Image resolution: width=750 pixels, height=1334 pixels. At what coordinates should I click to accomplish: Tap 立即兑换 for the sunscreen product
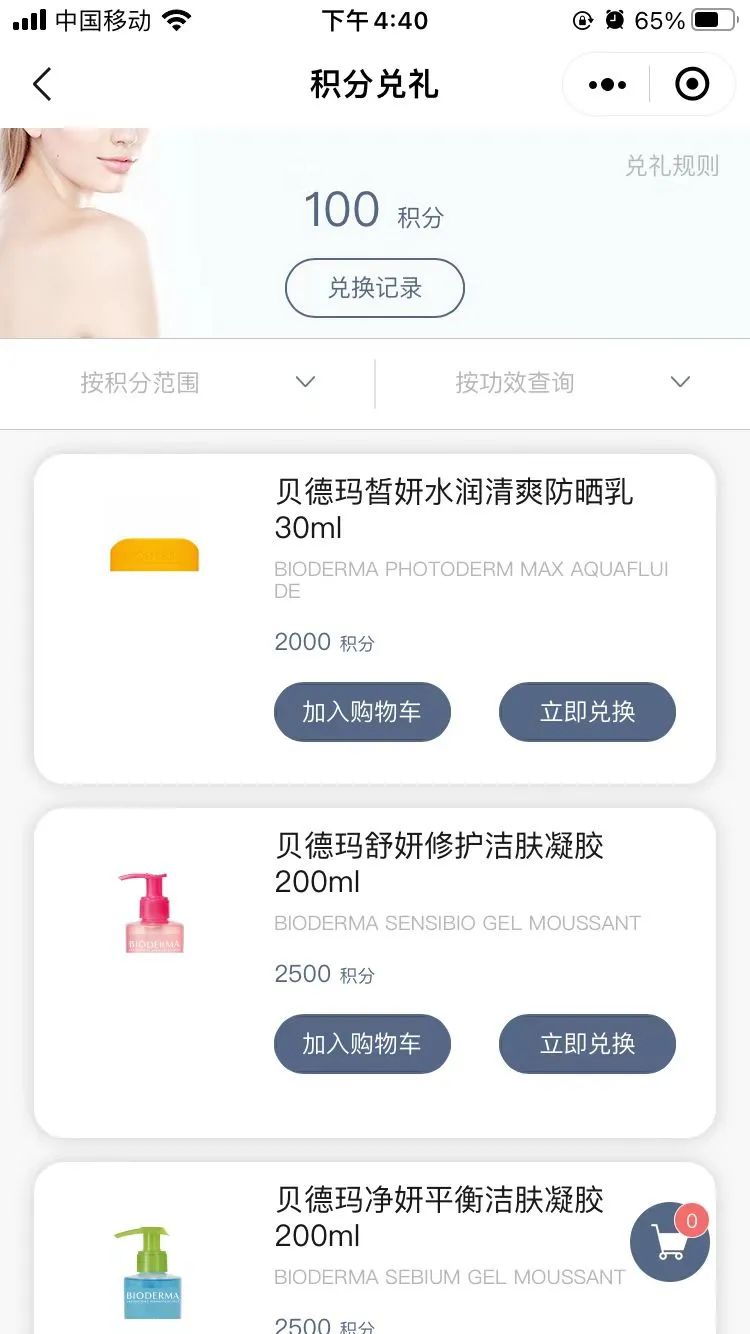tap(587, 712)
